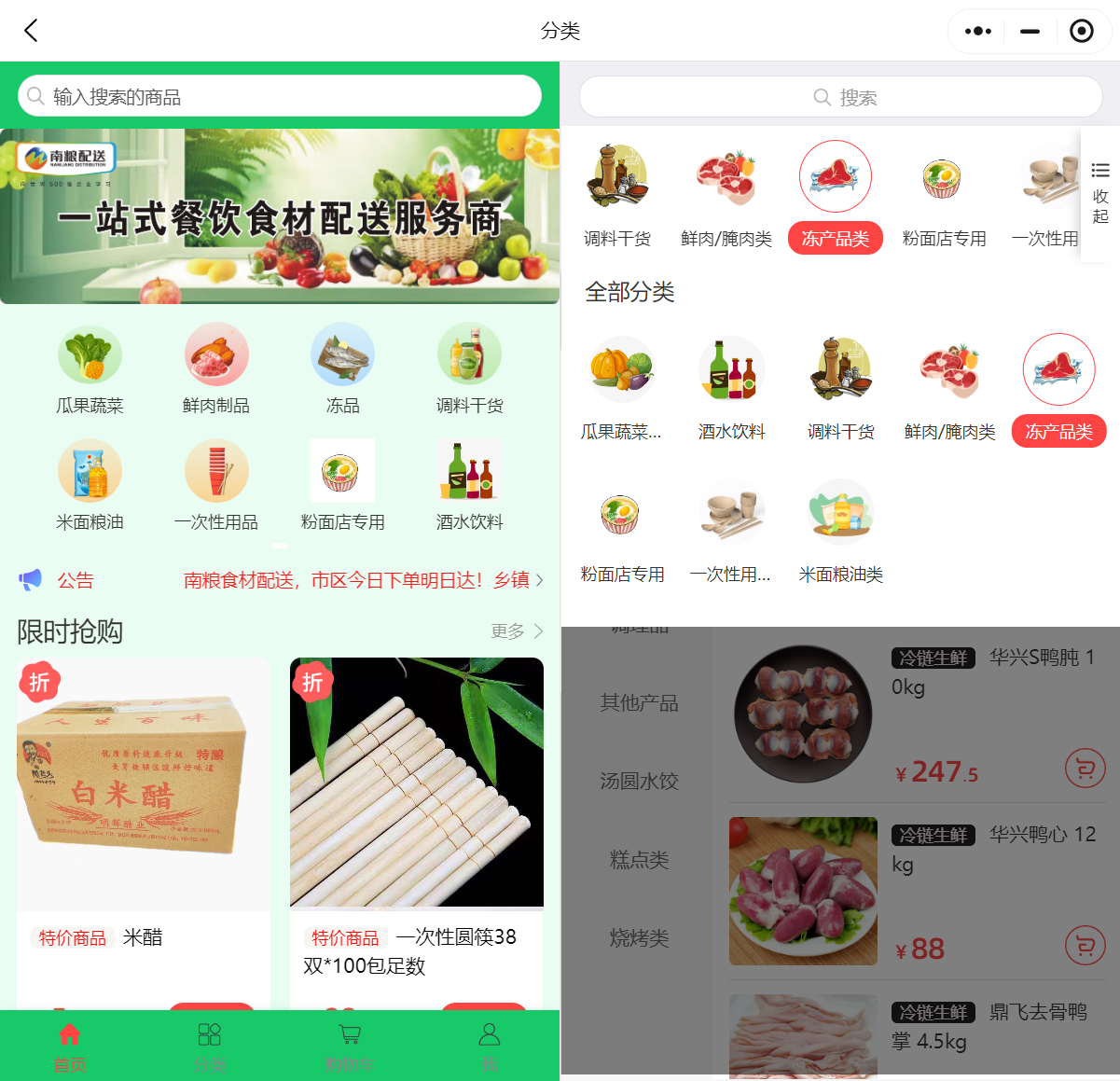
Task: Open the 我 profile tab
Action: click(x=490, y=1046)
